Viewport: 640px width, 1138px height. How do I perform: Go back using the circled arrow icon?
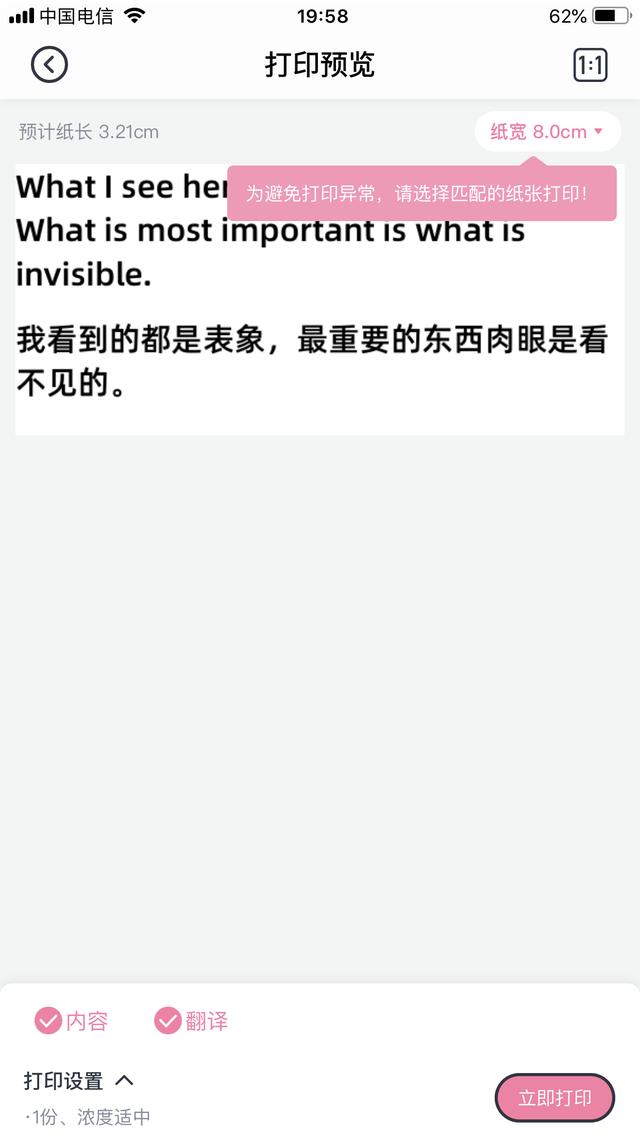49,65
